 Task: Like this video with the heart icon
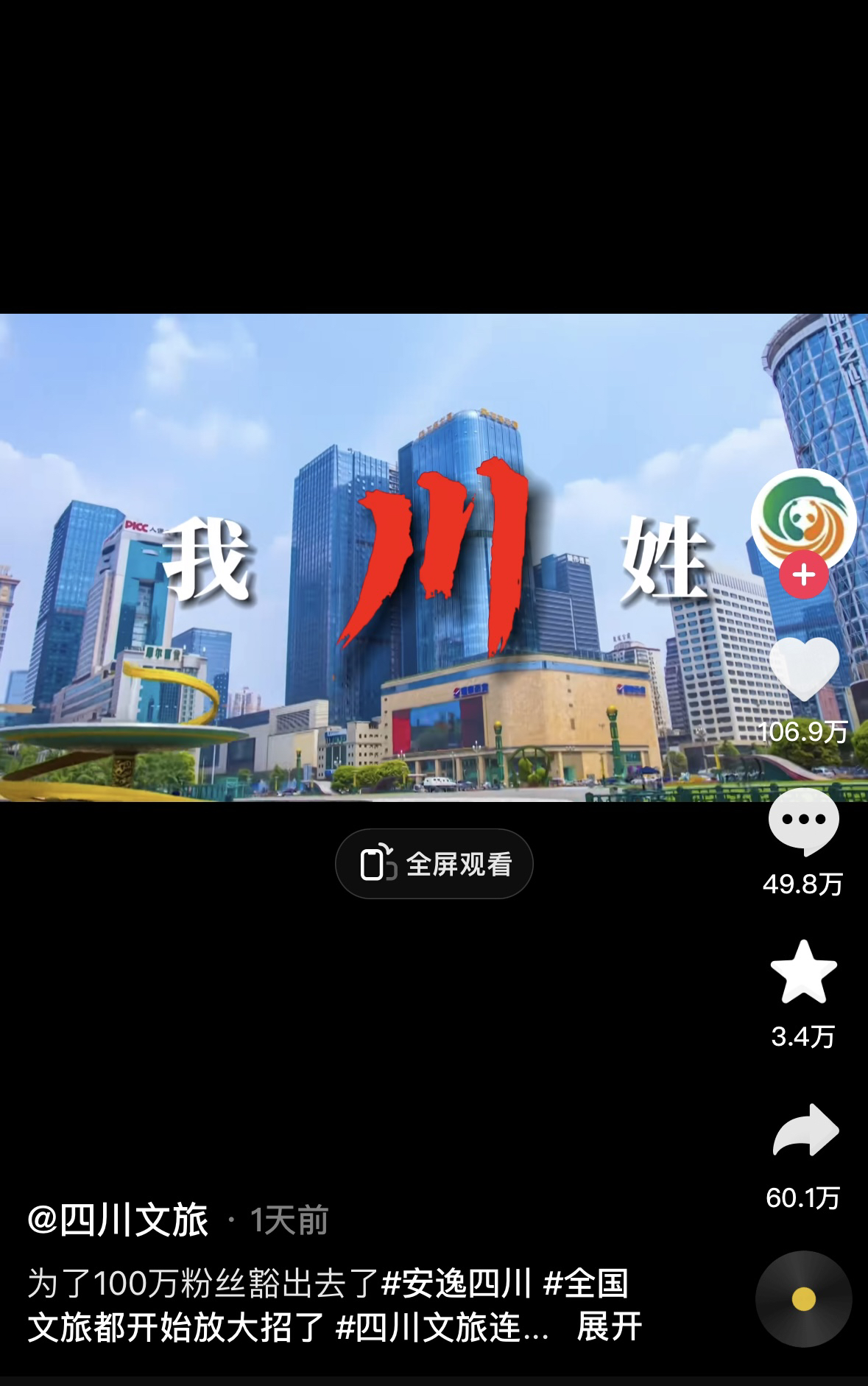click(x=803, y=669)
